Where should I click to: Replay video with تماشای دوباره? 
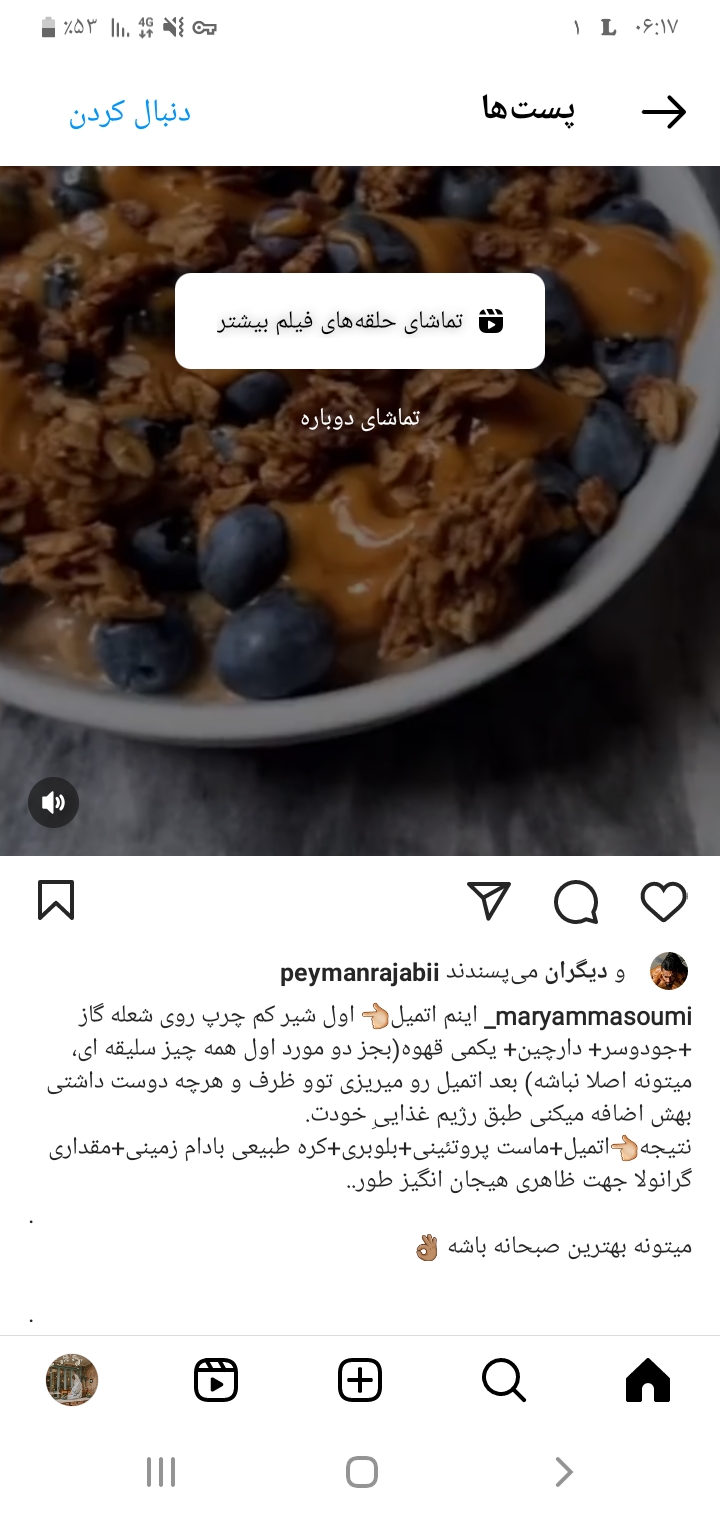pyautogui.click(x=360, y=418)
